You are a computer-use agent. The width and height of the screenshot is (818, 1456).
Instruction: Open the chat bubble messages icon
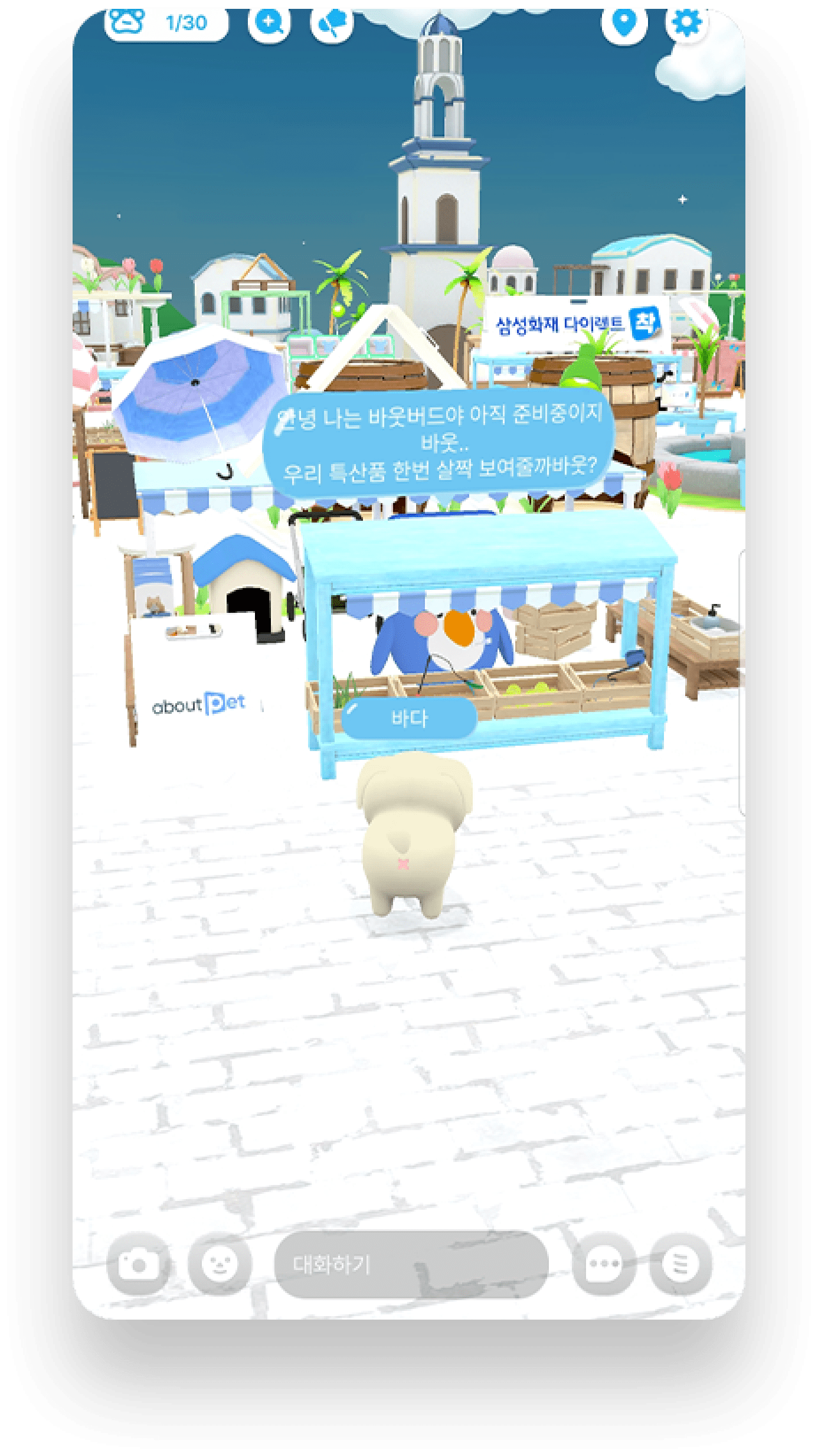click(604, 1265)
